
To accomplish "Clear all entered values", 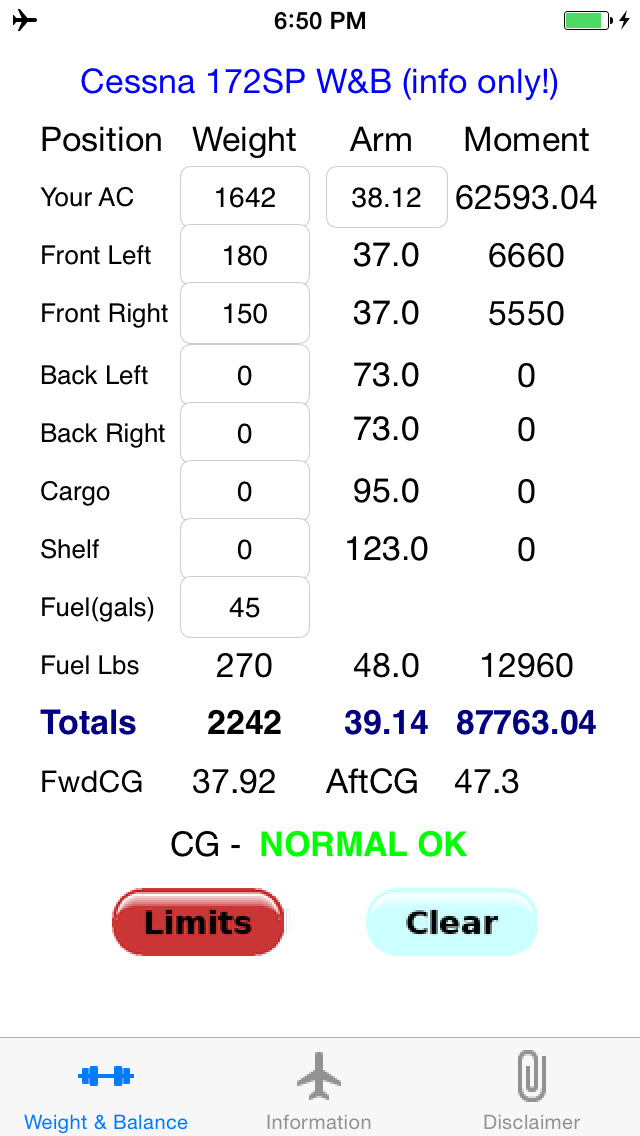I will [x=452, y=922].
